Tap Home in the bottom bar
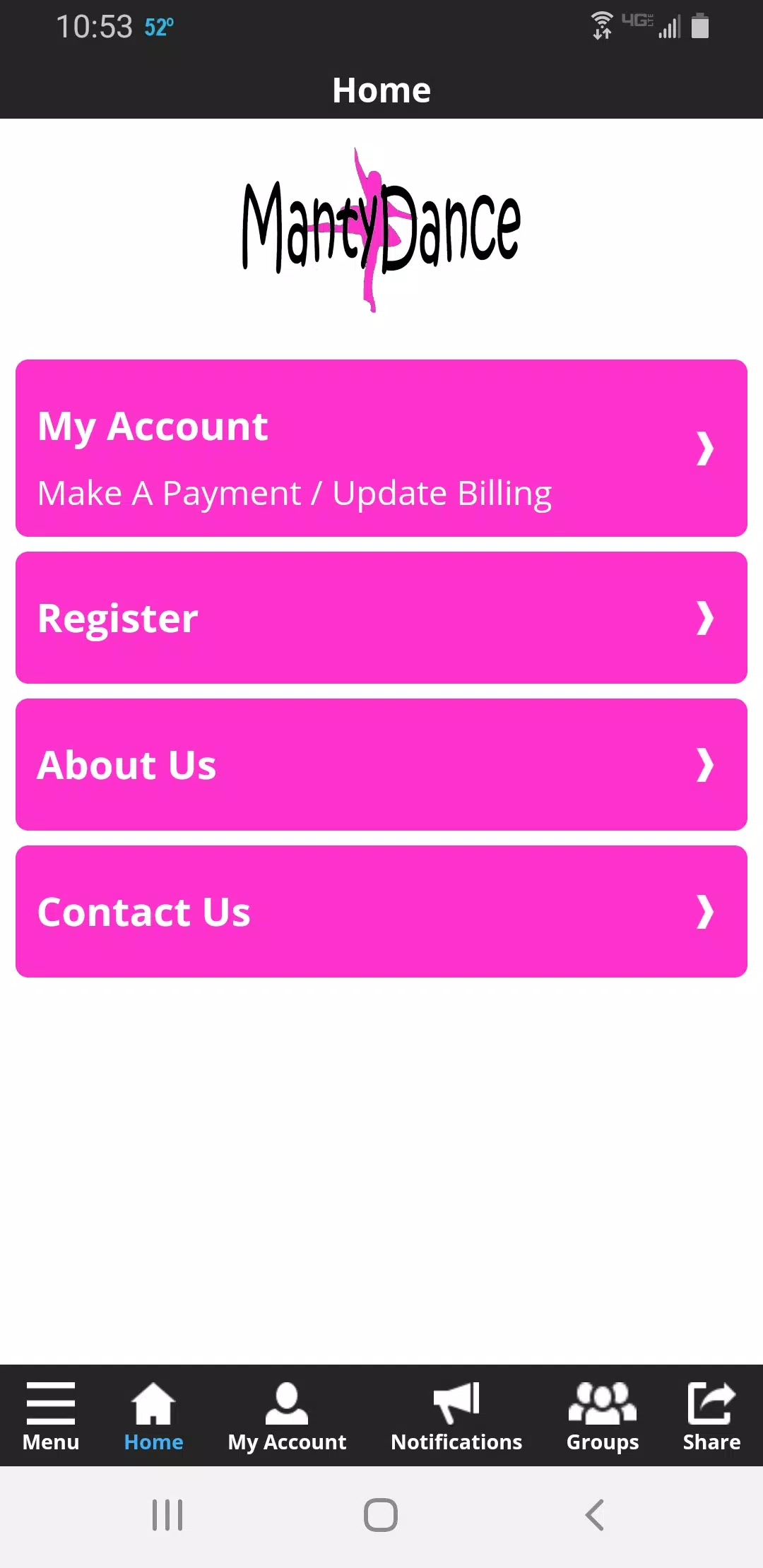The image size is (763, 1568). pyautogui.click(x=153, y=1416)
